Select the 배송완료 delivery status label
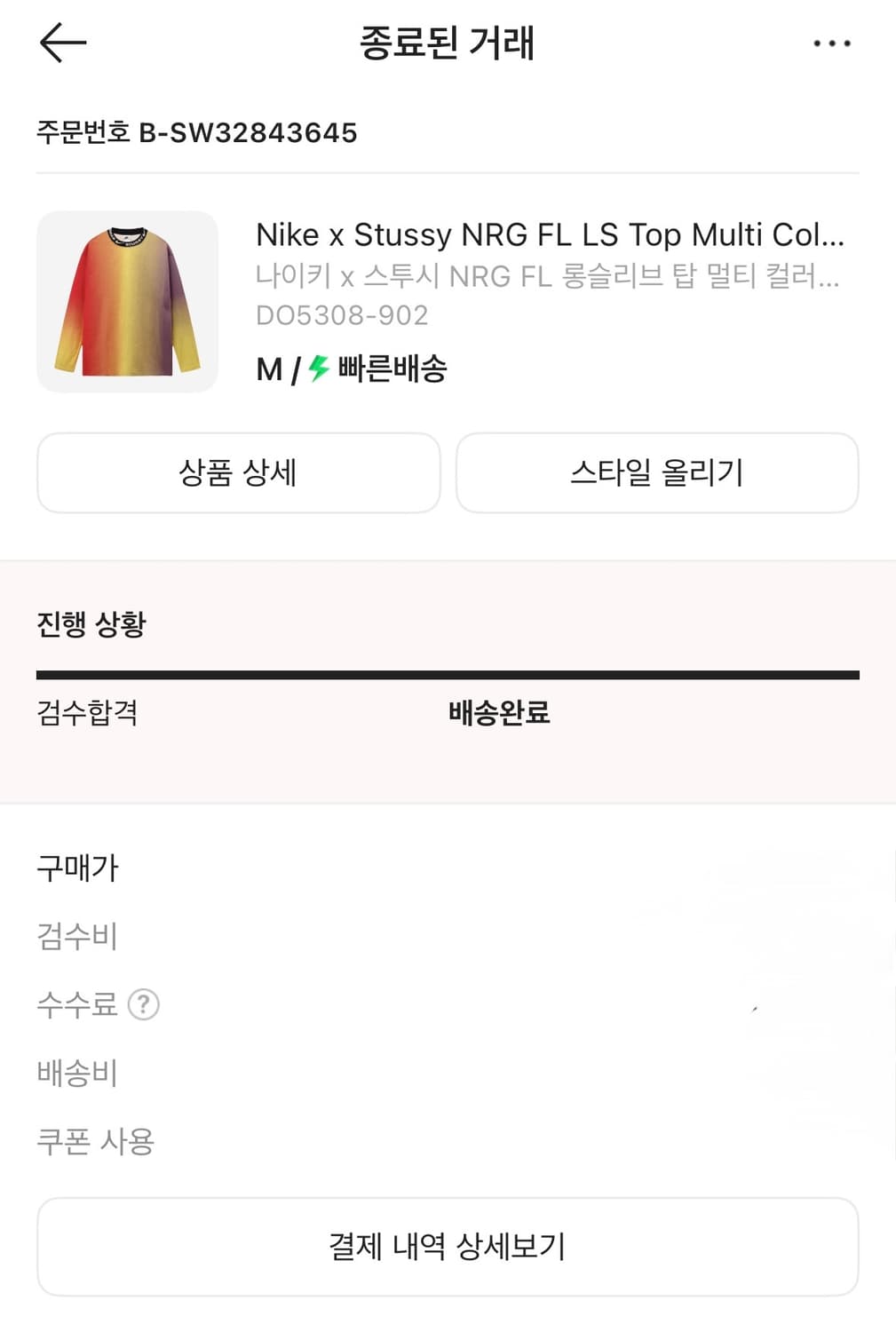Image resolution: width=896 pixels, height=1332 pixels. click(x=498, y=712)
